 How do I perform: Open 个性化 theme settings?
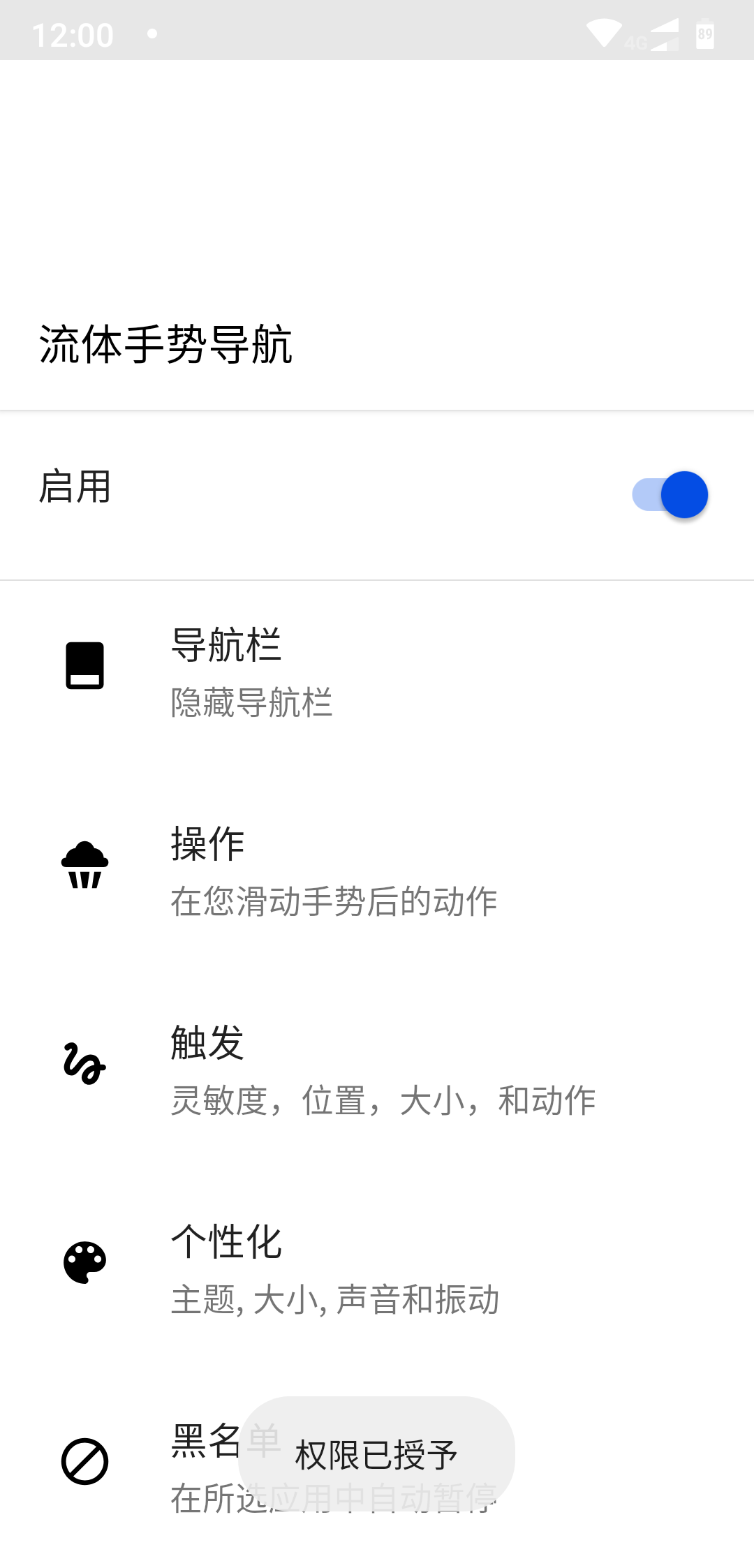point(377,1269)
